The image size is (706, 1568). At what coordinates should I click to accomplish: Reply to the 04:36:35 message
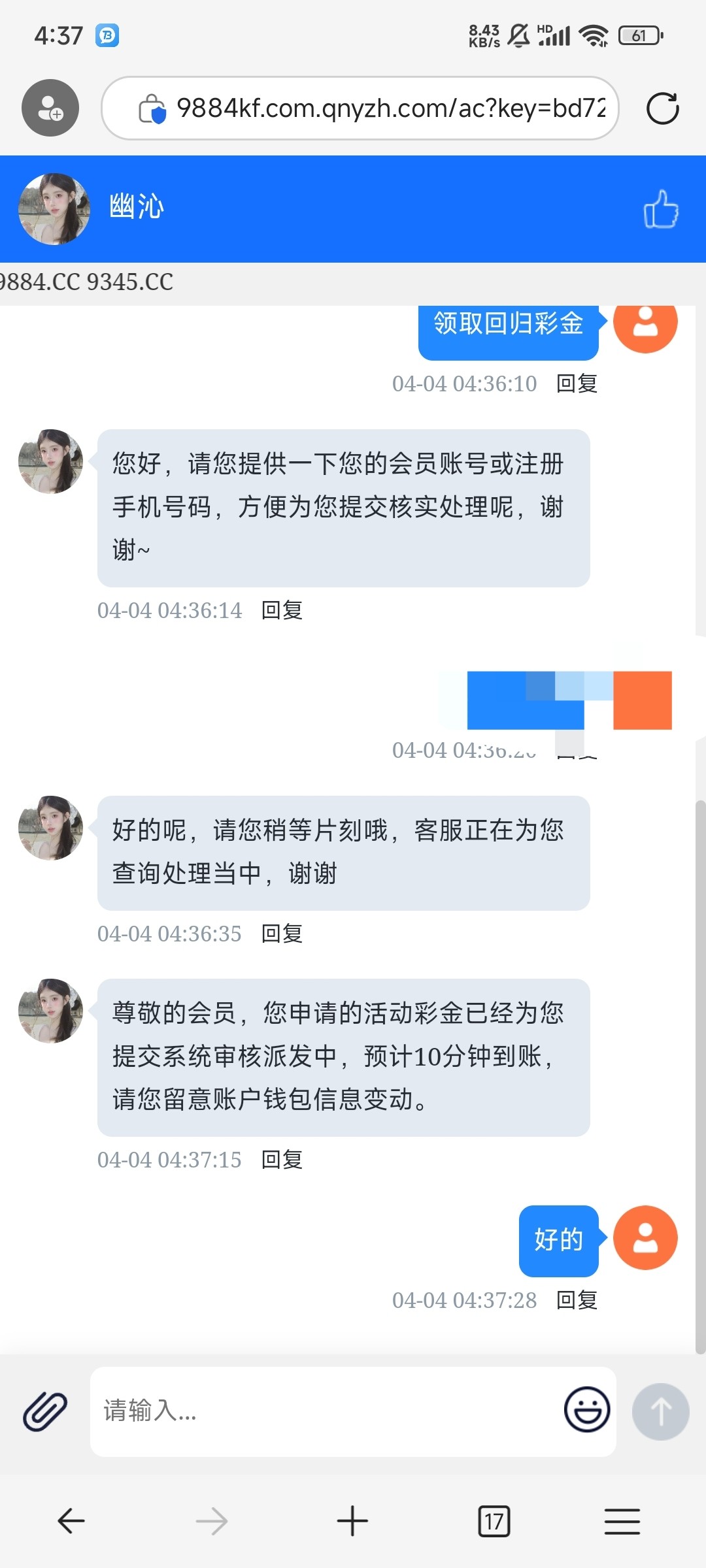pyautogui.click(x=282, y=934)
